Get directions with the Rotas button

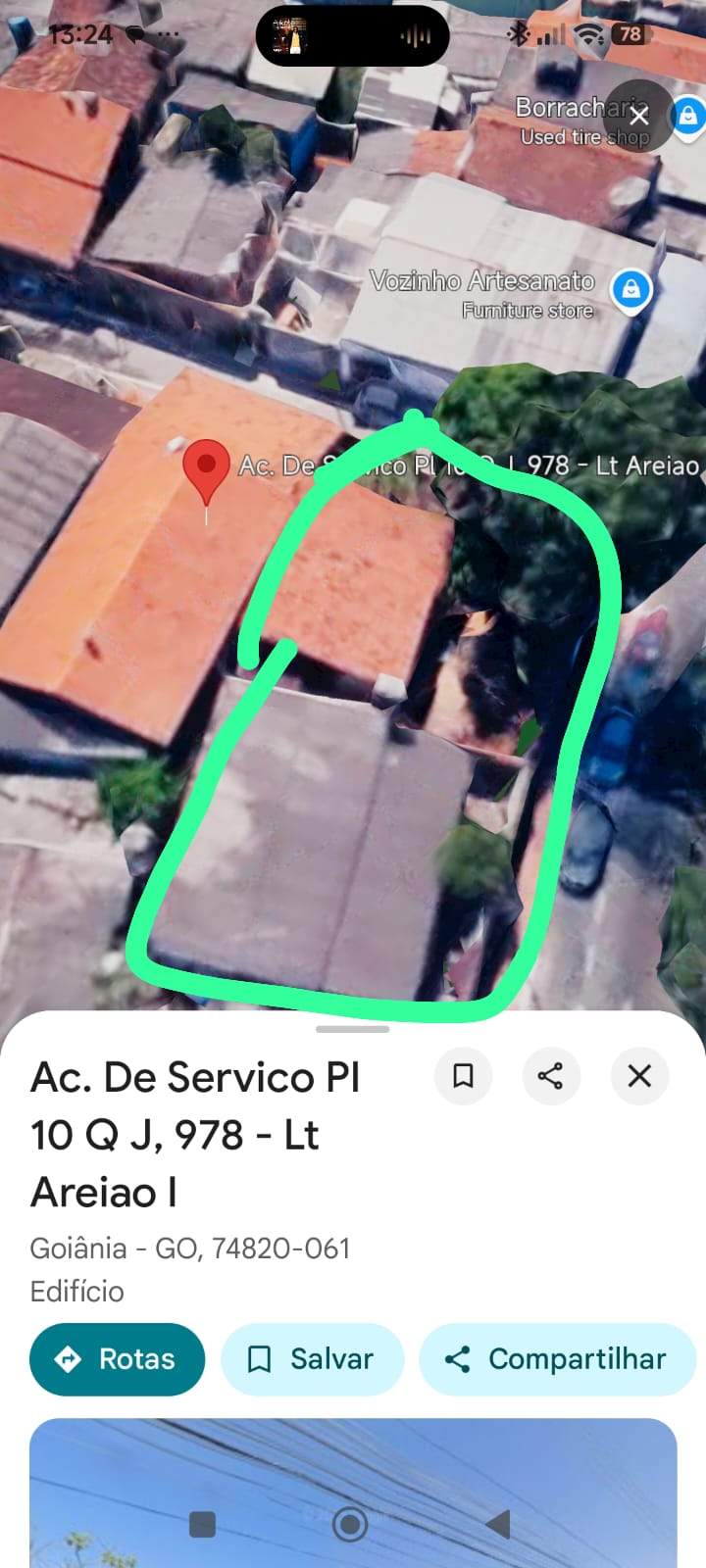(x=117, y=1359)
